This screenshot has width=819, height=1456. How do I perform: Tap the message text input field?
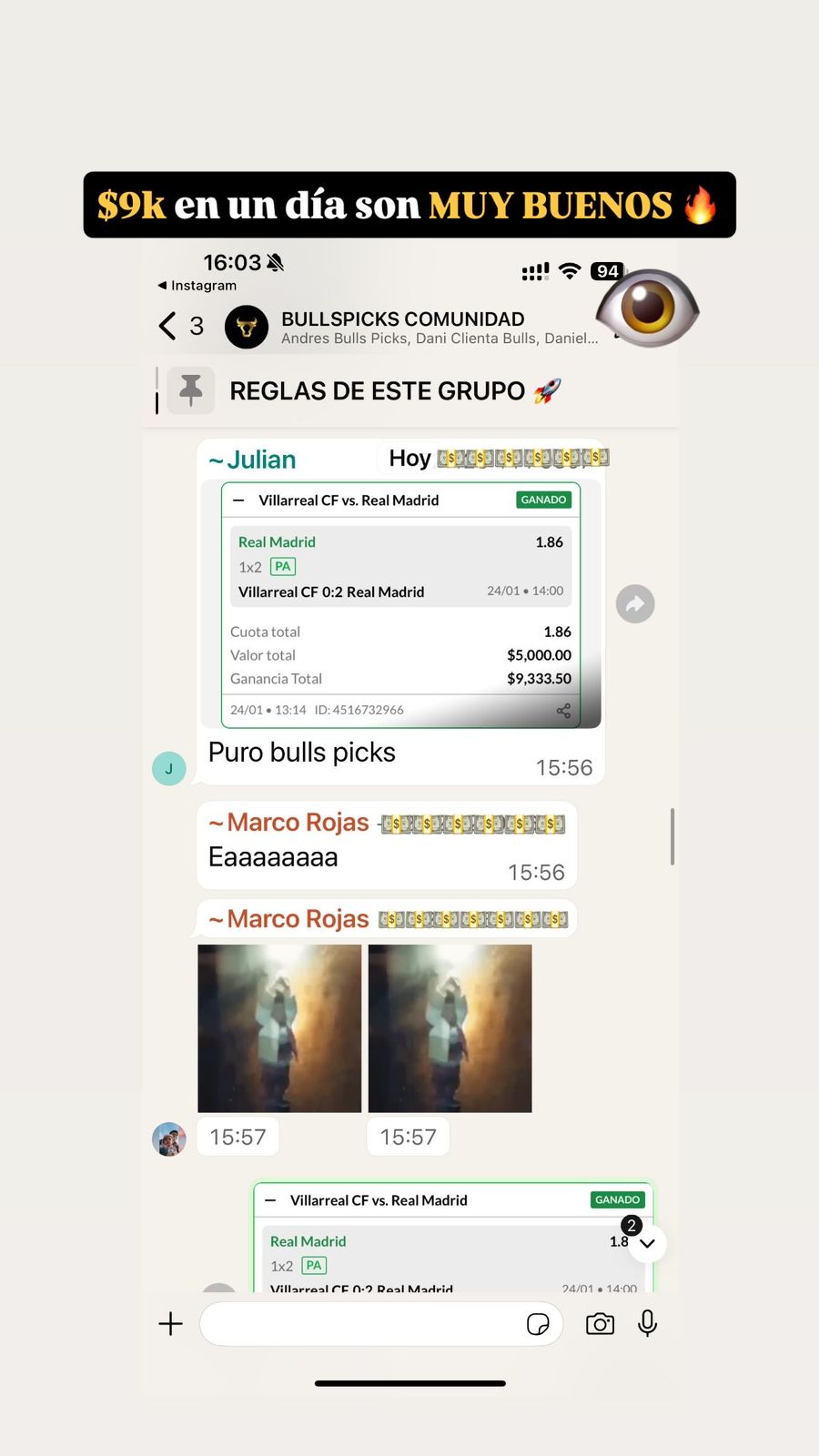364,1324
